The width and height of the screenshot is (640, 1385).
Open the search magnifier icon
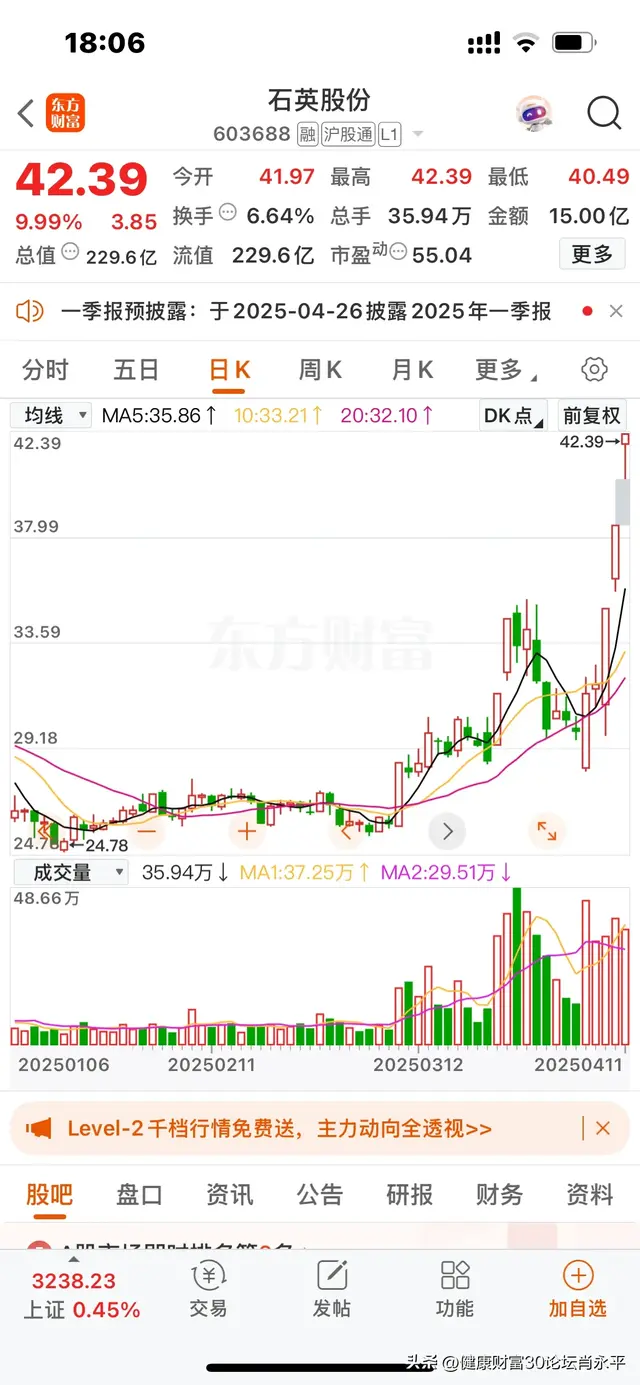coord(604,113)
